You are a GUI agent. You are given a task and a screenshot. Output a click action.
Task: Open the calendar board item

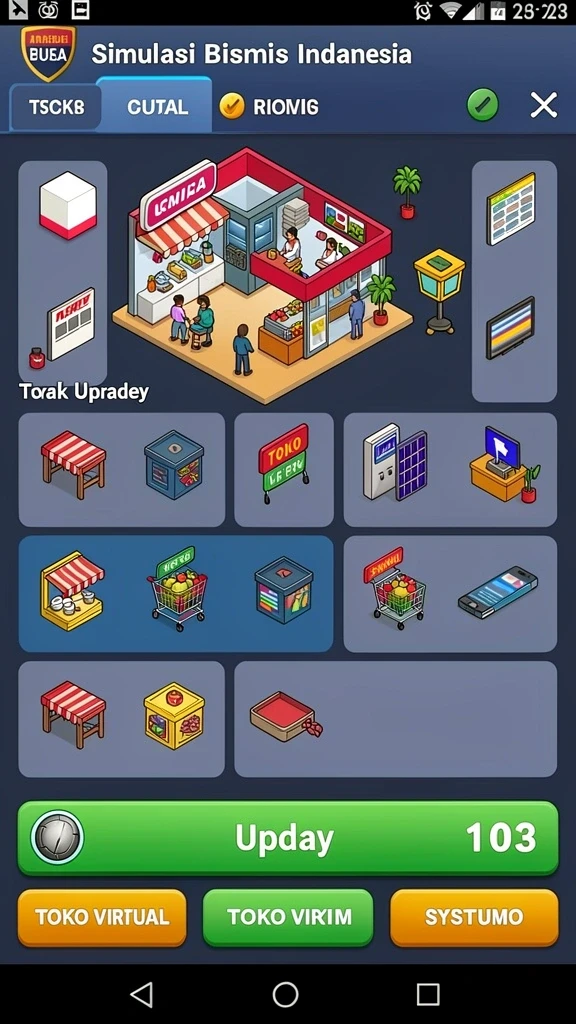coord(511,209)
